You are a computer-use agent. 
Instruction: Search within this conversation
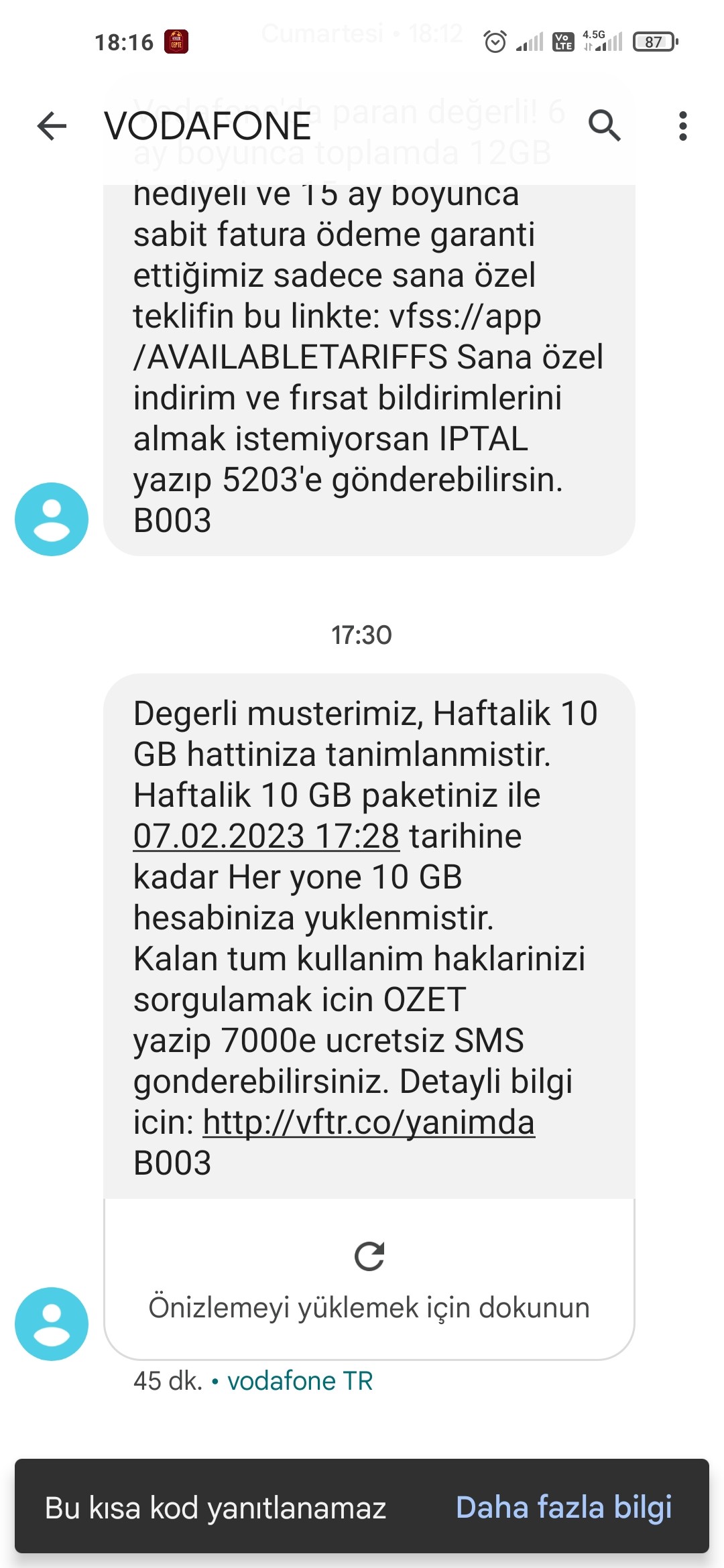tap(605, 126)
